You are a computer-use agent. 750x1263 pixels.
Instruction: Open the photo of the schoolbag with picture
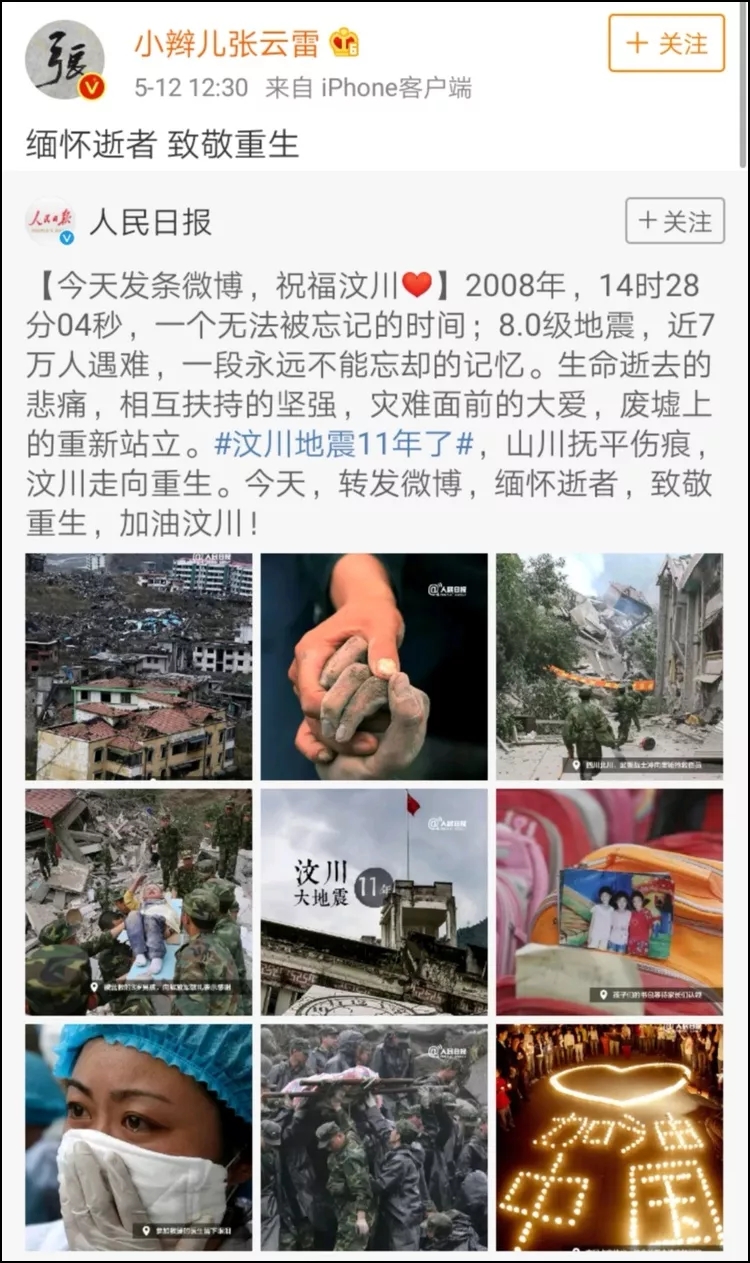pos(609,902)
